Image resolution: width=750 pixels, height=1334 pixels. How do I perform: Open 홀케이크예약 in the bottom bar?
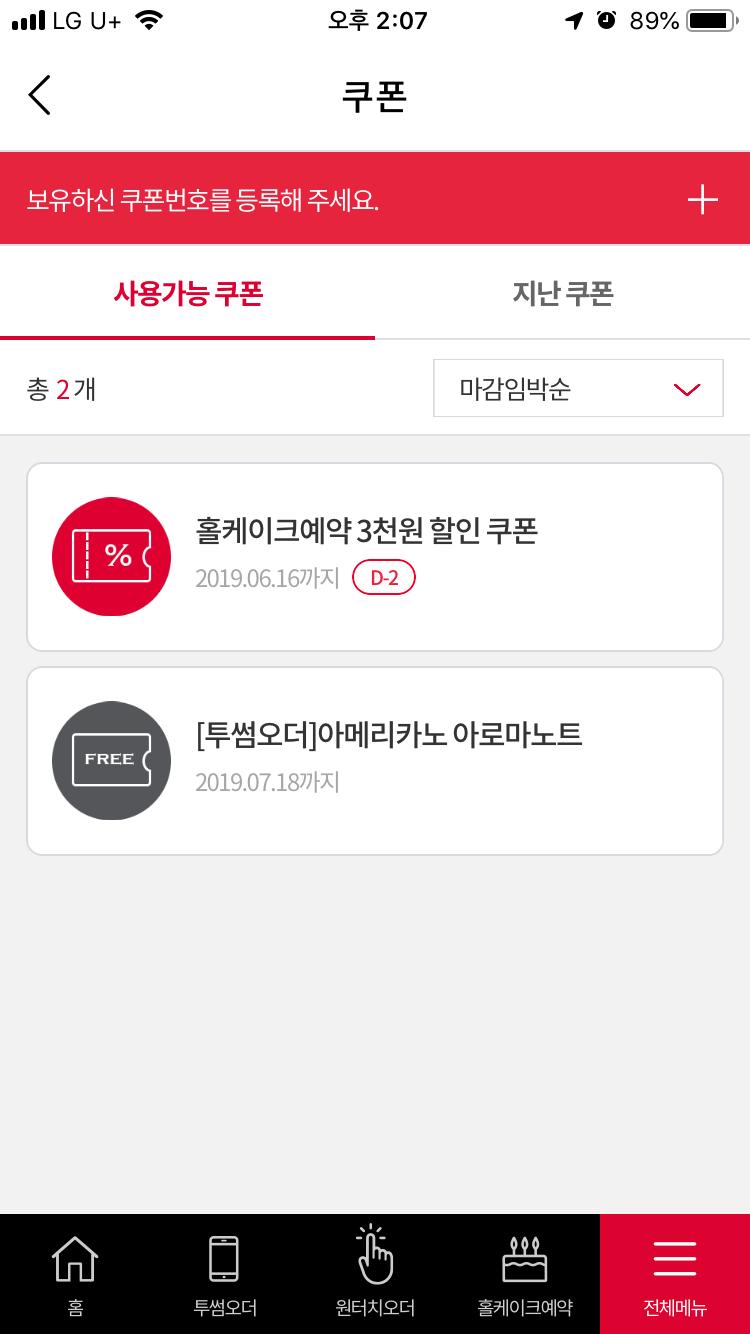pos(525,1273)
